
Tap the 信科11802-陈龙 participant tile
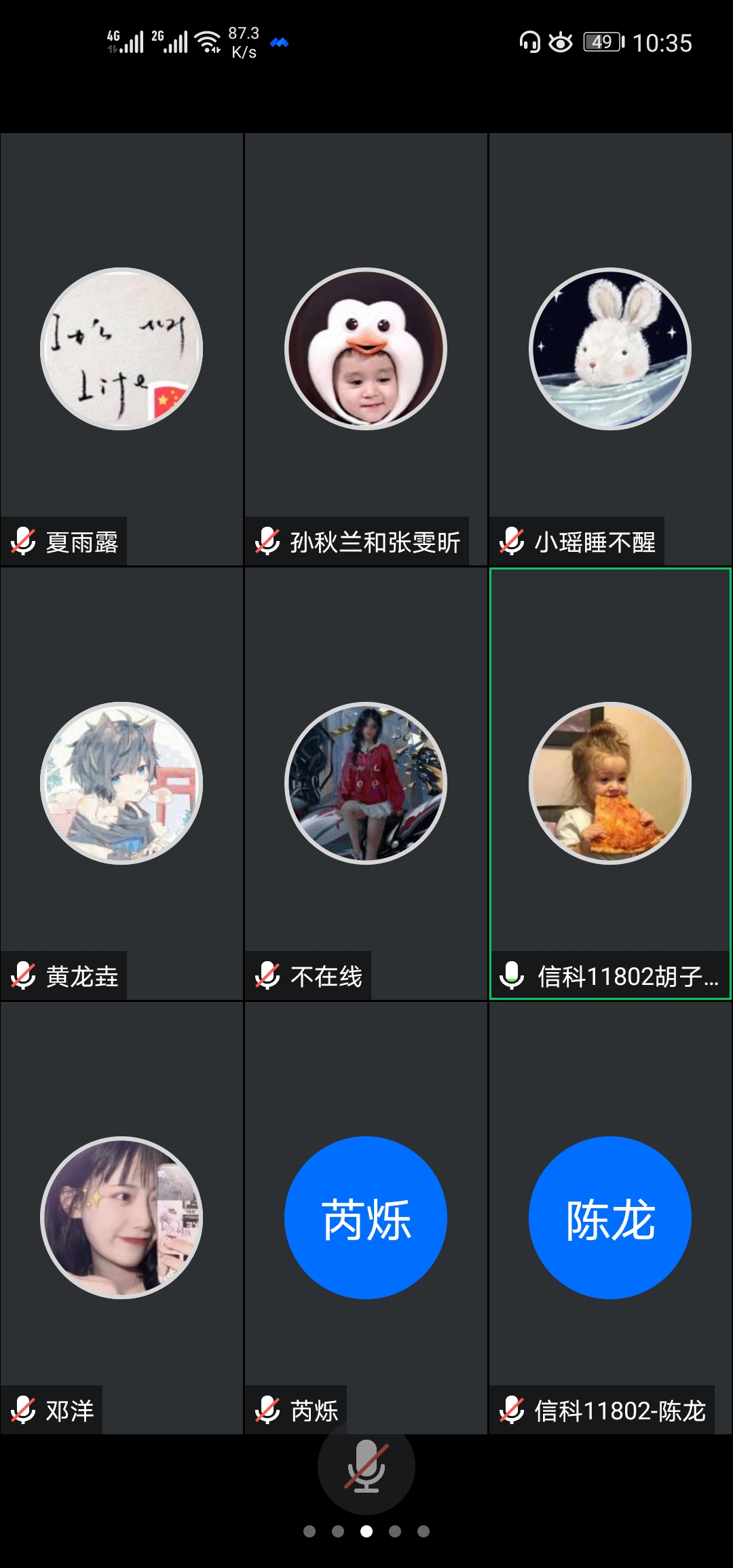pyautogui.click(x=610, y=1218)
